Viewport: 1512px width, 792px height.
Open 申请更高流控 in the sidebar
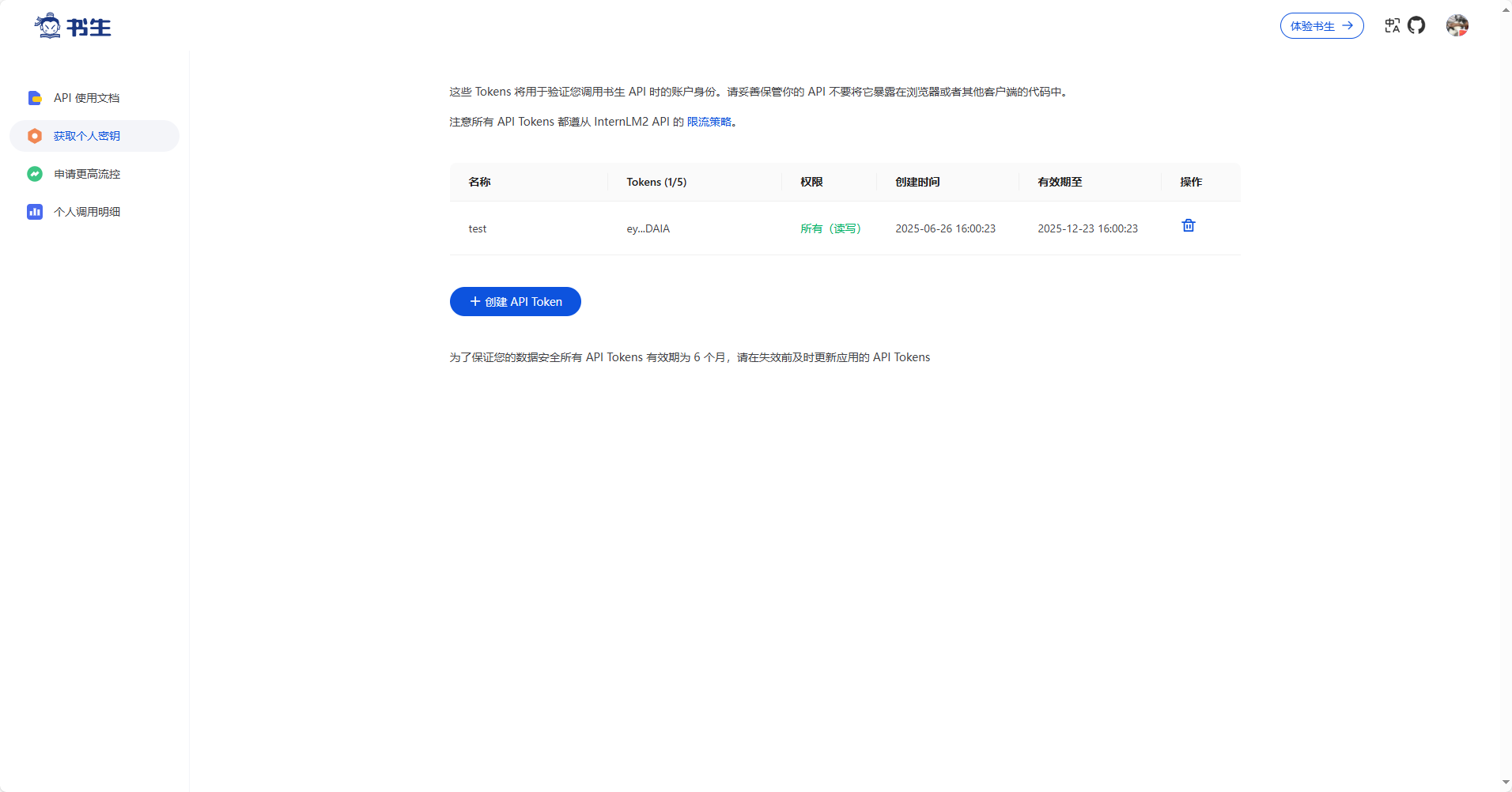87,174
